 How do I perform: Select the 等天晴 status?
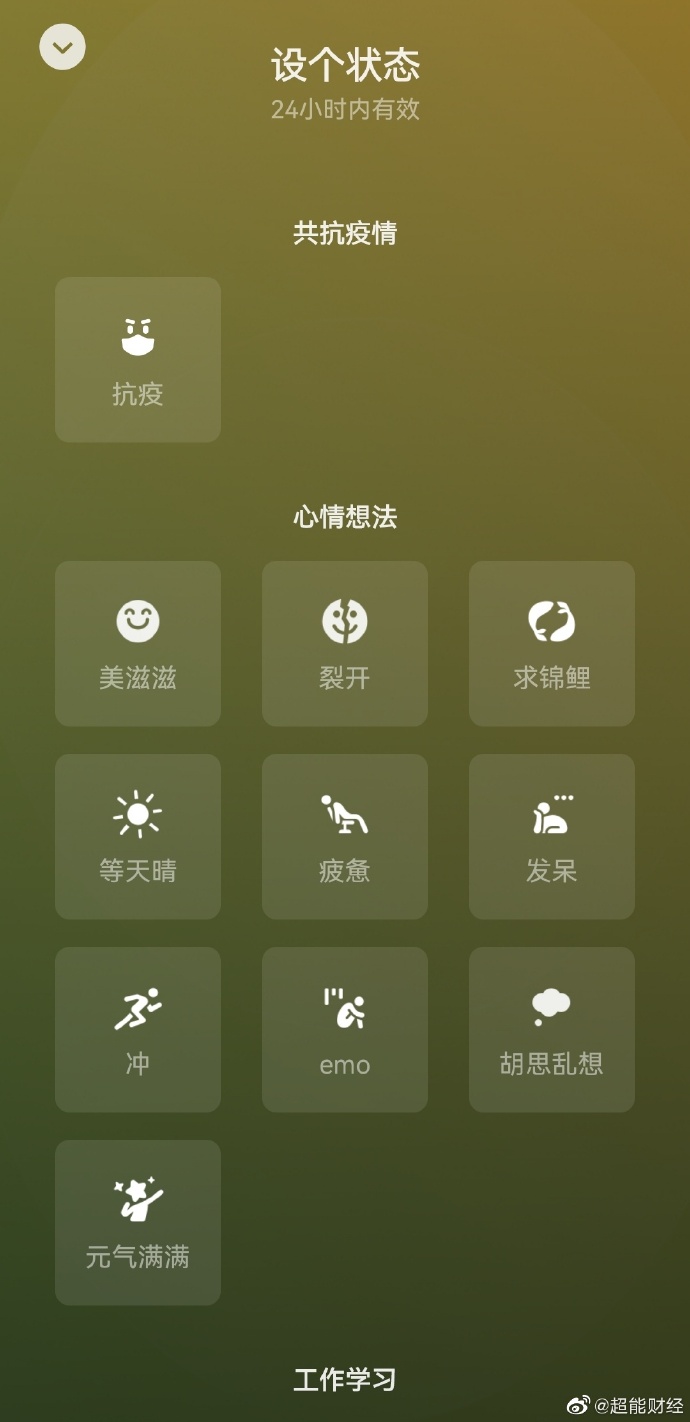coord(138,837)
